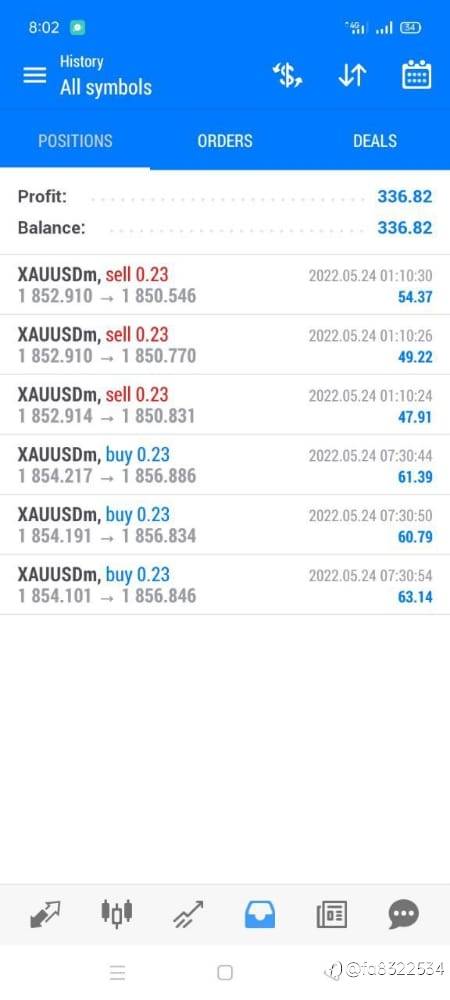450x1000 pixels.
Task: Select the History inbox tab
Action: 260,915
